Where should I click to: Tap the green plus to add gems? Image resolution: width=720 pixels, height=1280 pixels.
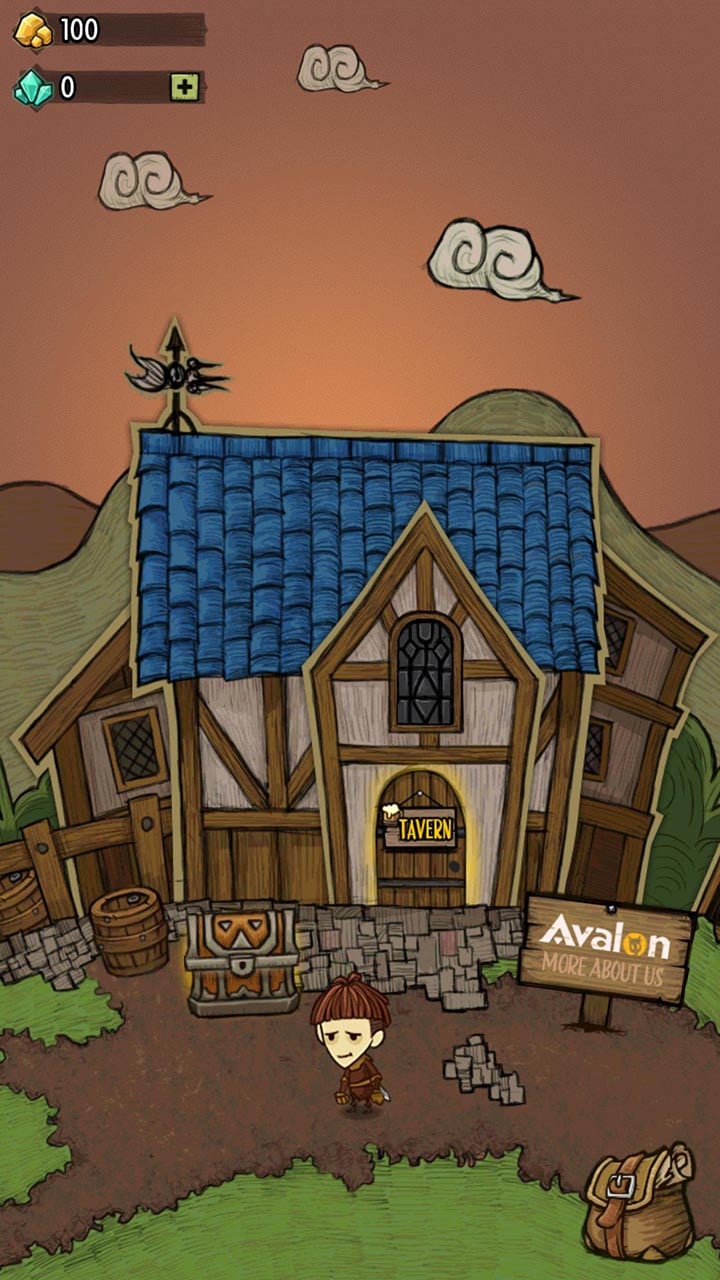[x=184, y=87]
